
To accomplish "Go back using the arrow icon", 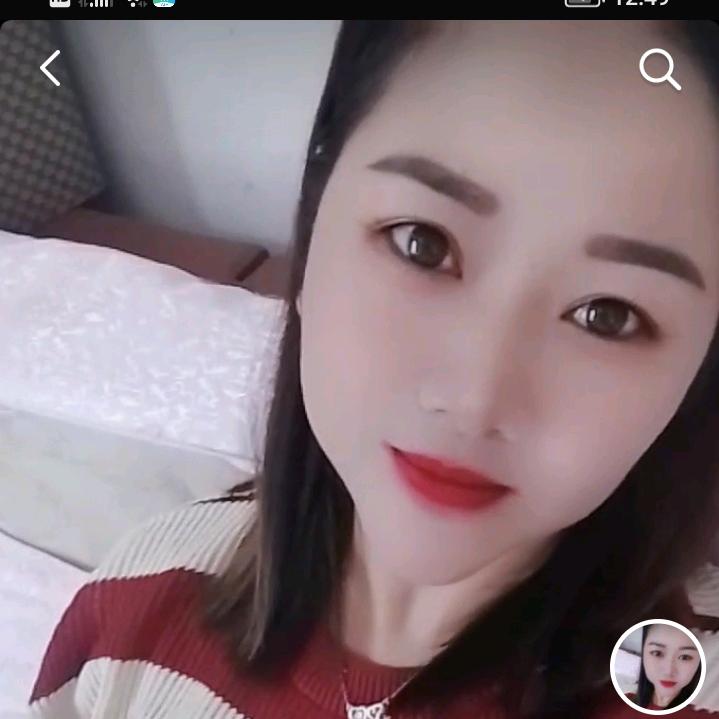I will click(50, 69).
